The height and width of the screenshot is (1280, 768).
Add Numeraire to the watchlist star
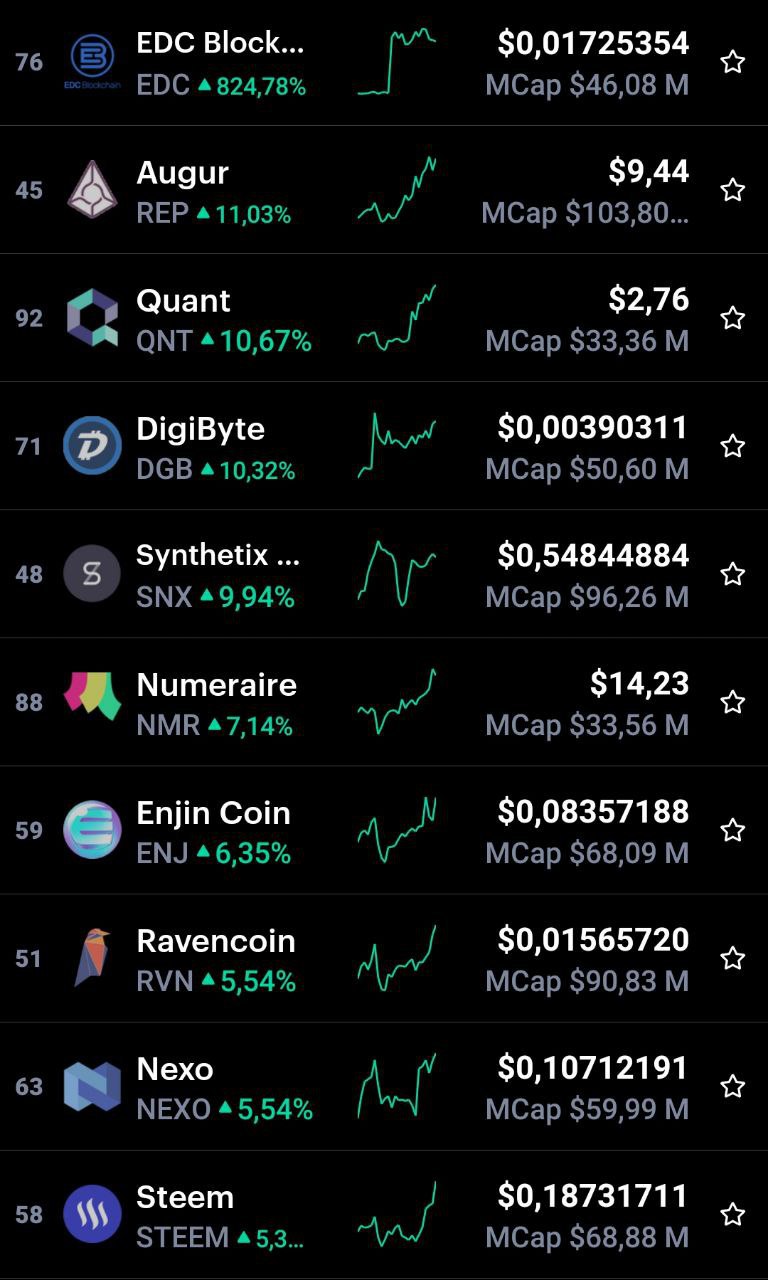[733, 702]
